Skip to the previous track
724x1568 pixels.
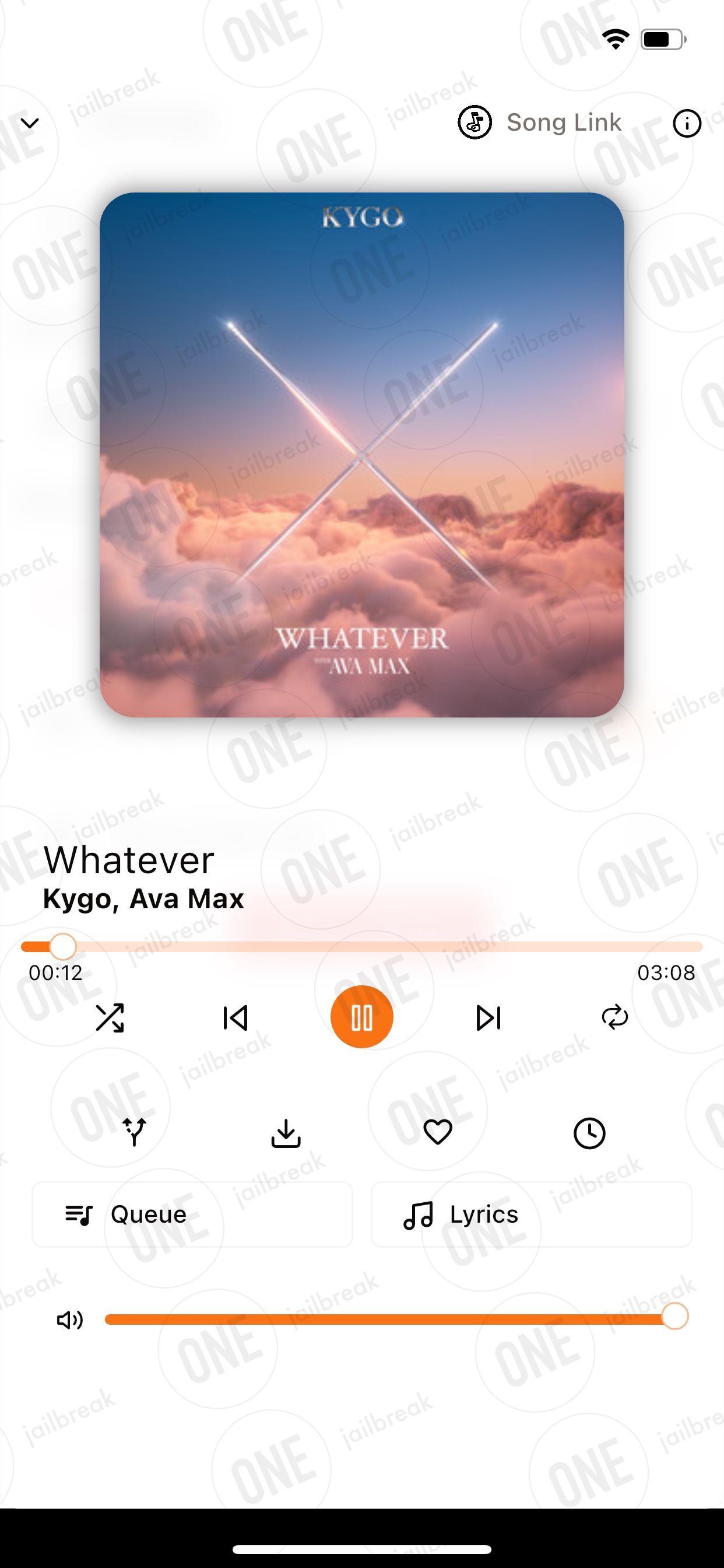tap(236, 1017)
